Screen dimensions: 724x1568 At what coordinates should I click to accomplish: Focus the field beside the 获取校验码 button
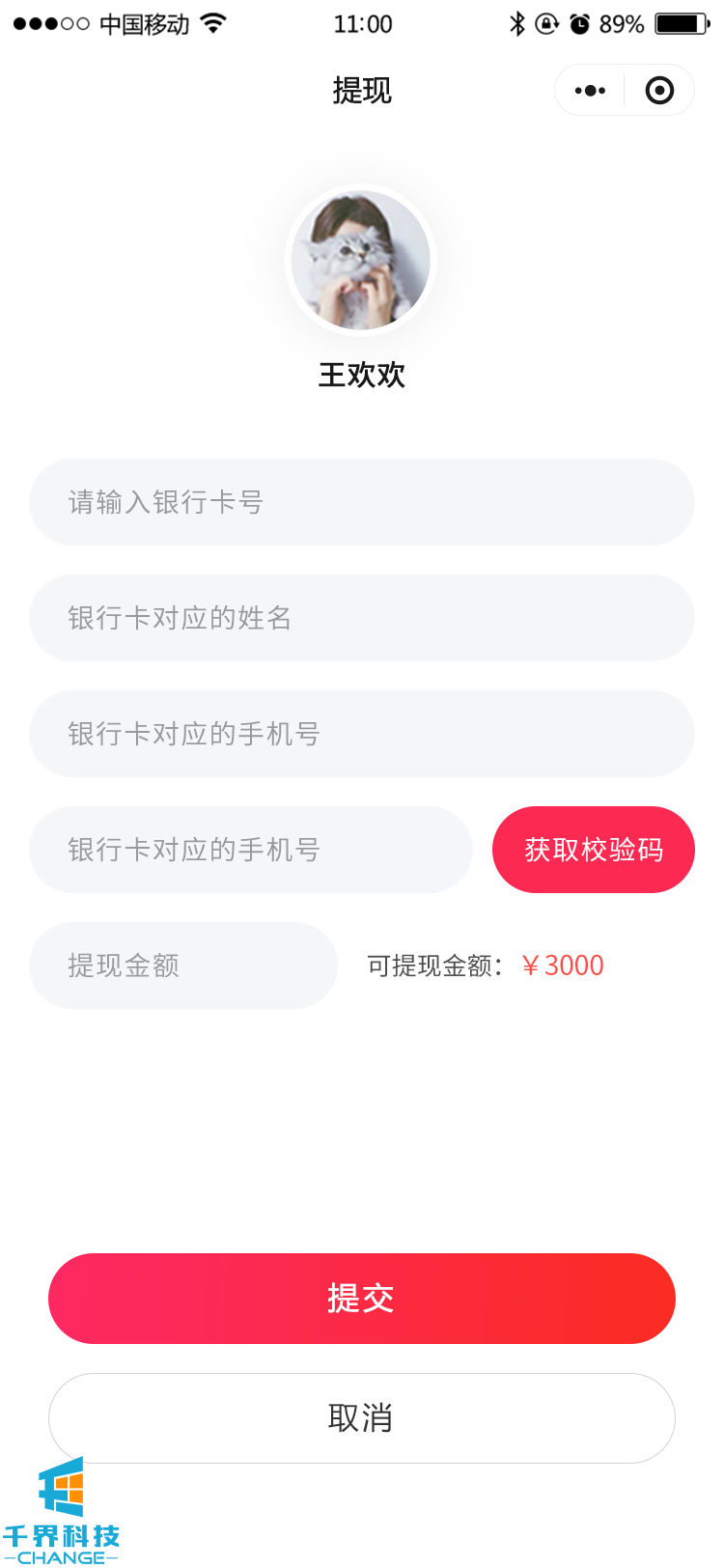(x=250, y=850)
